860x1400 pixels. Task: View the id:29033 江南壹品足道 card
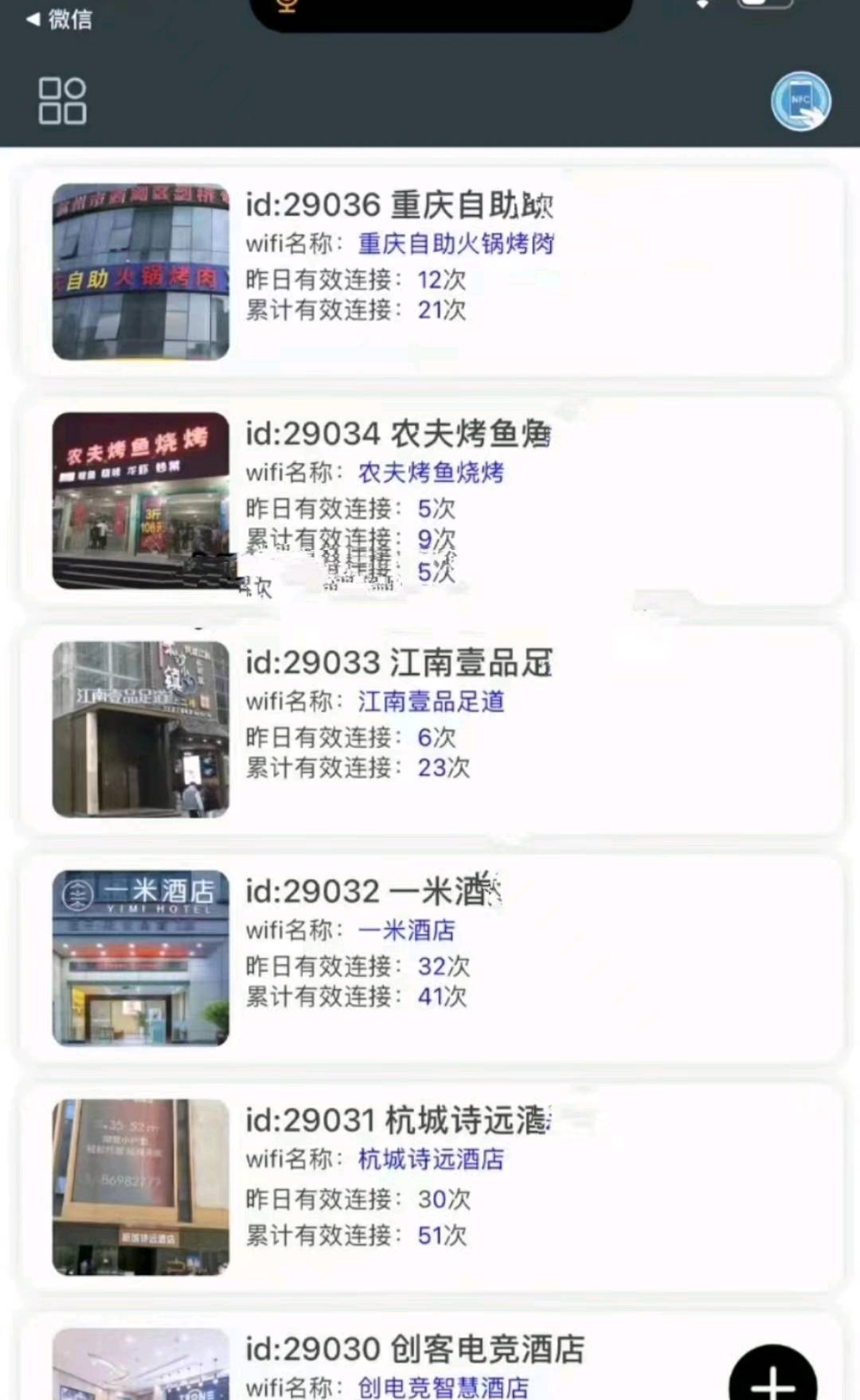pyautogui.click(x=430, y=729)
